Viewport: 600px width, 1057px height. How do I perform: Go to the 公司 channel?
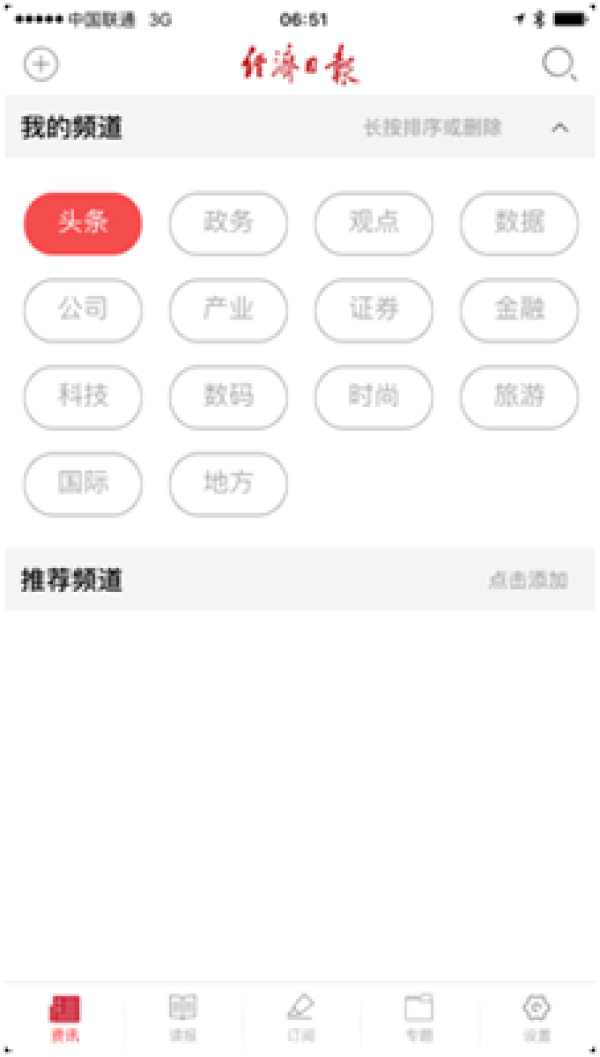83,310
